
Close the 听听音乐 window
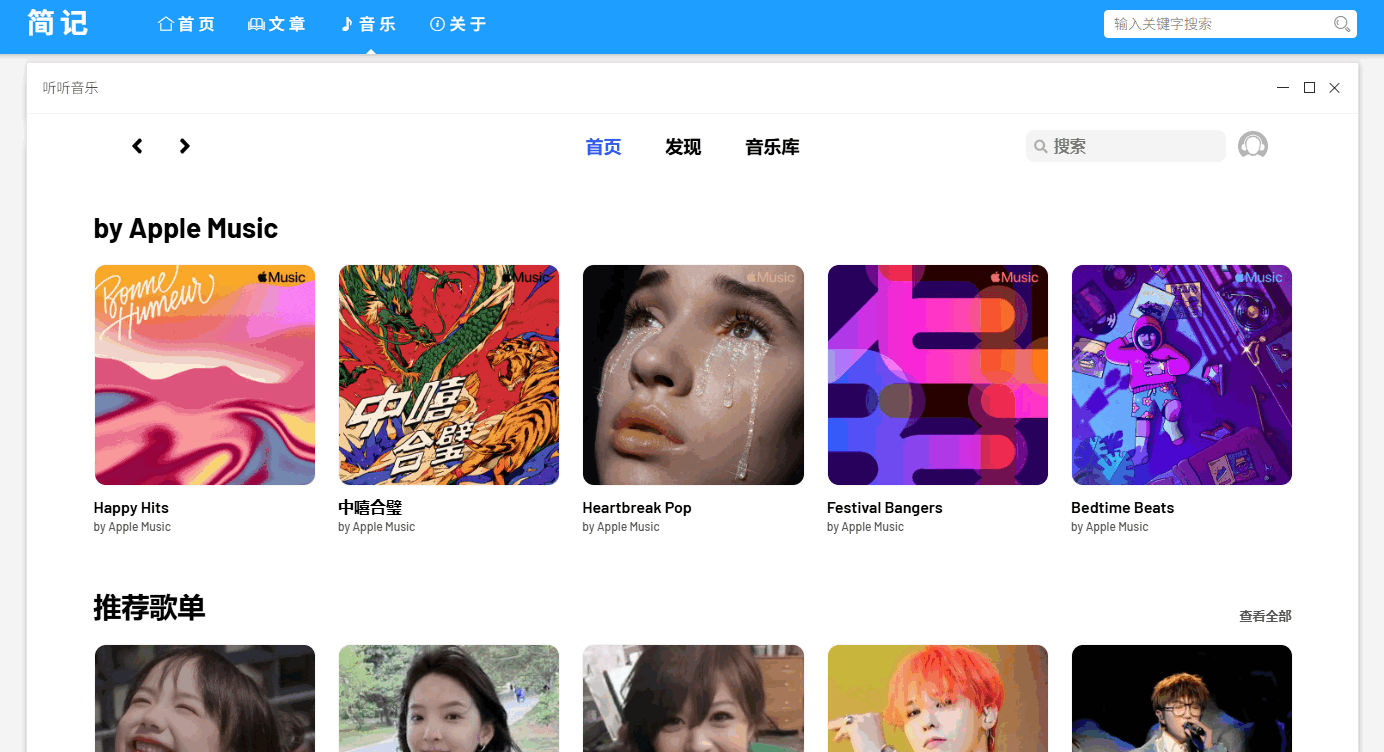click(x=1334, y=88)
